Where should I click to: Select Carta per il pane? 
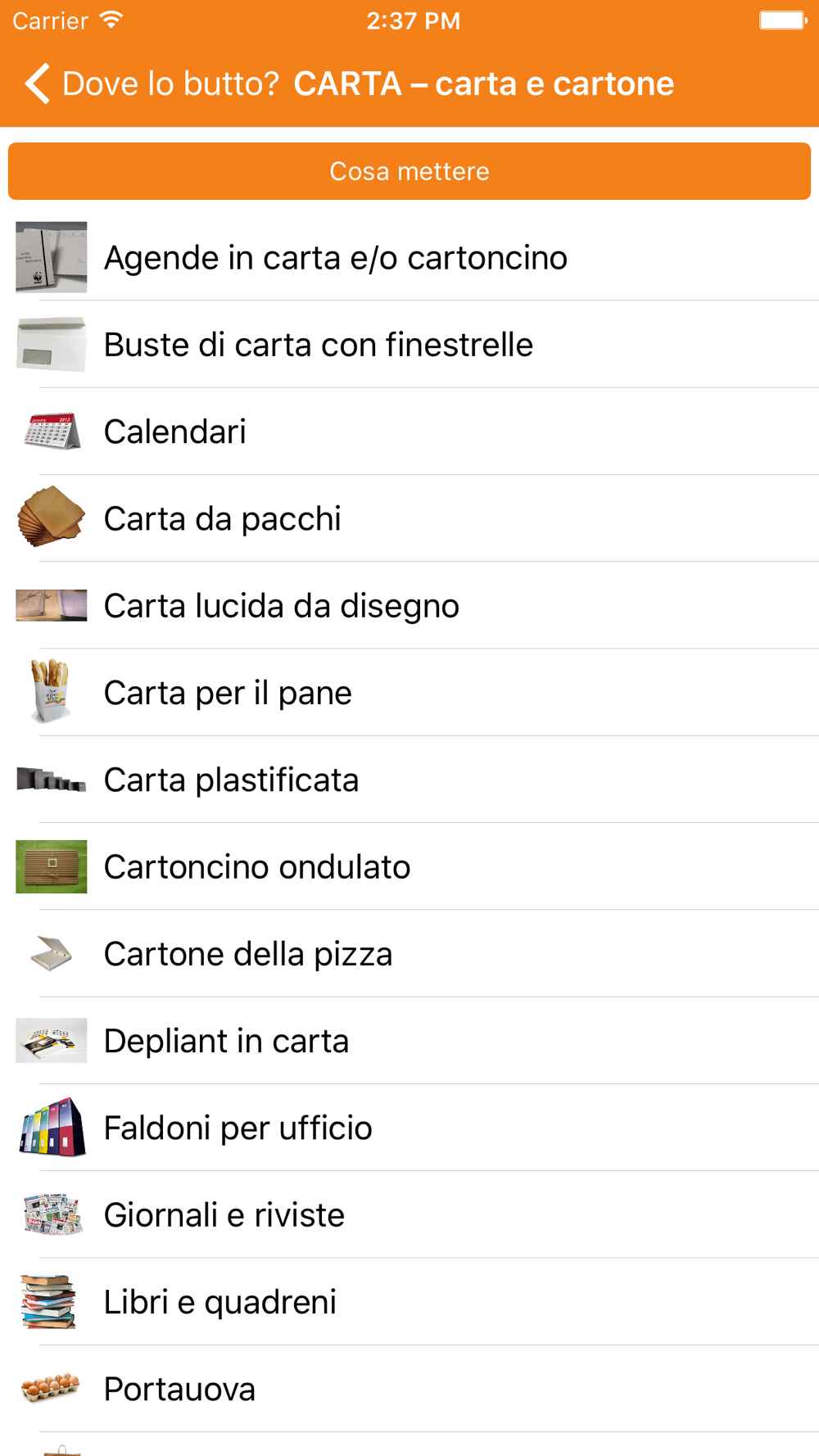click(x=409, y=693)
